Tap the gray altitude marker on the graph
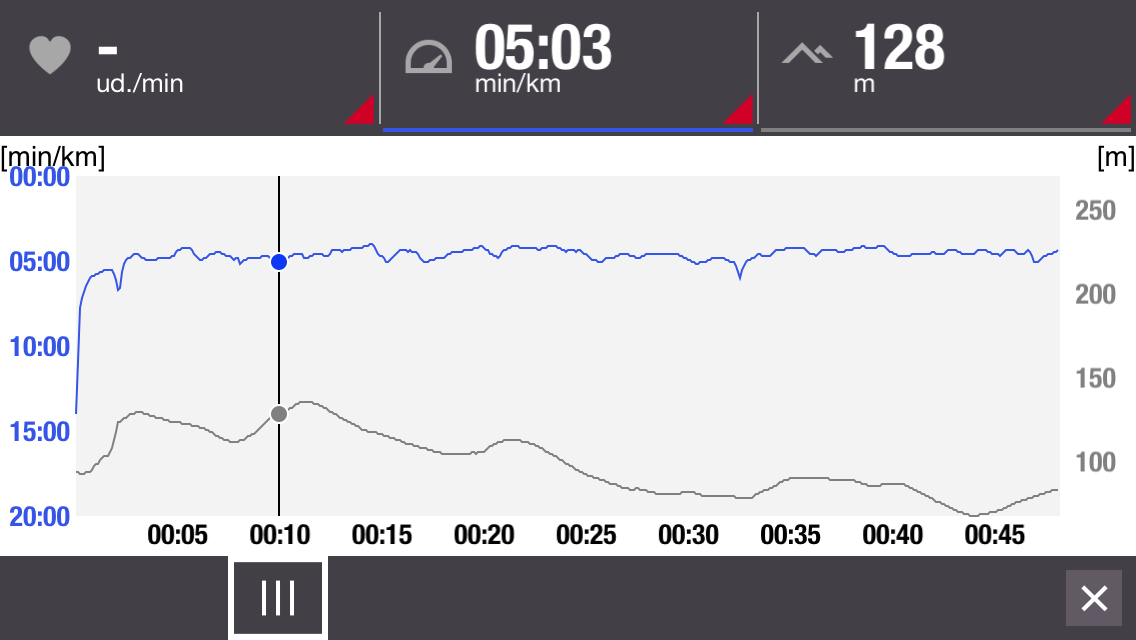Viewport: 1136px width, 640px height. (279, 414)
